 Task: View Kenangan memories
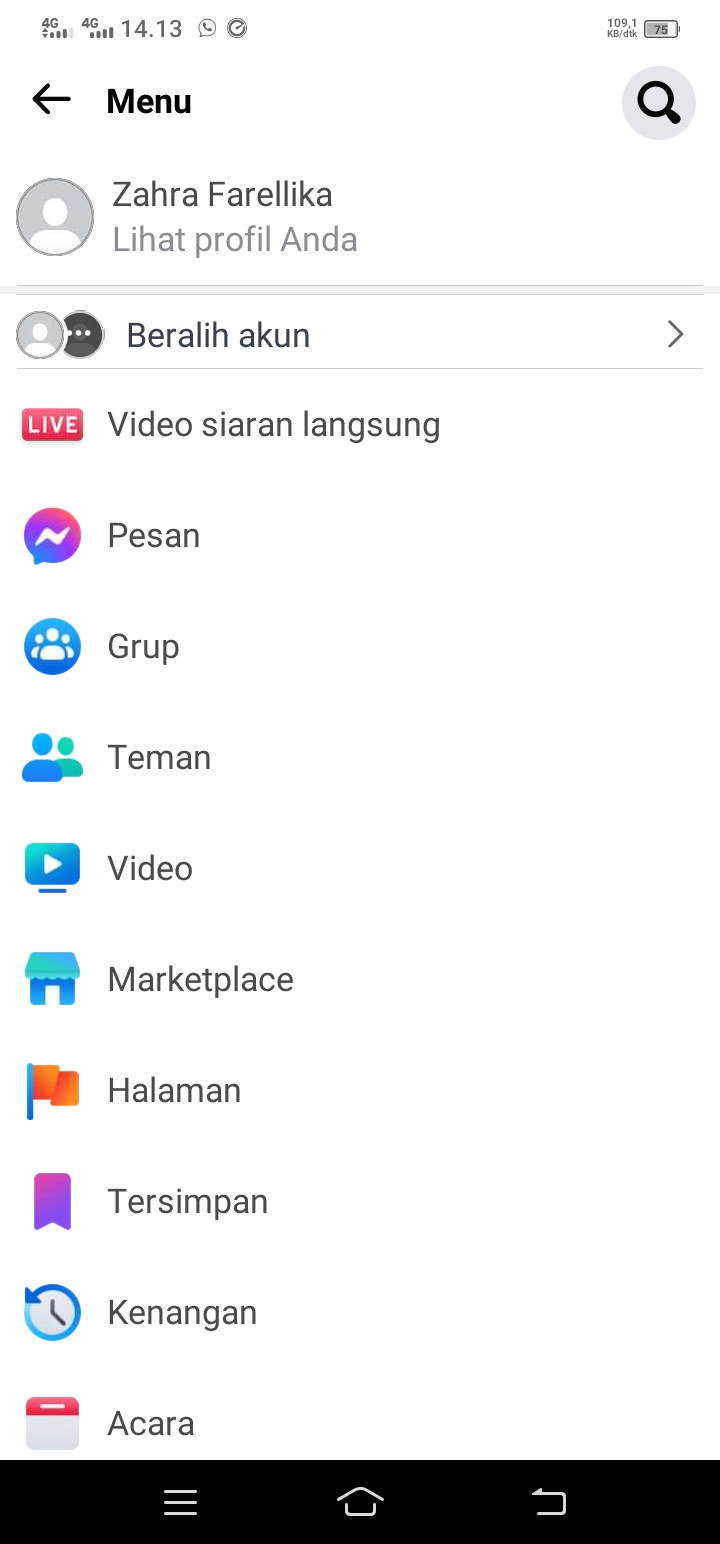coord(182,1313)
